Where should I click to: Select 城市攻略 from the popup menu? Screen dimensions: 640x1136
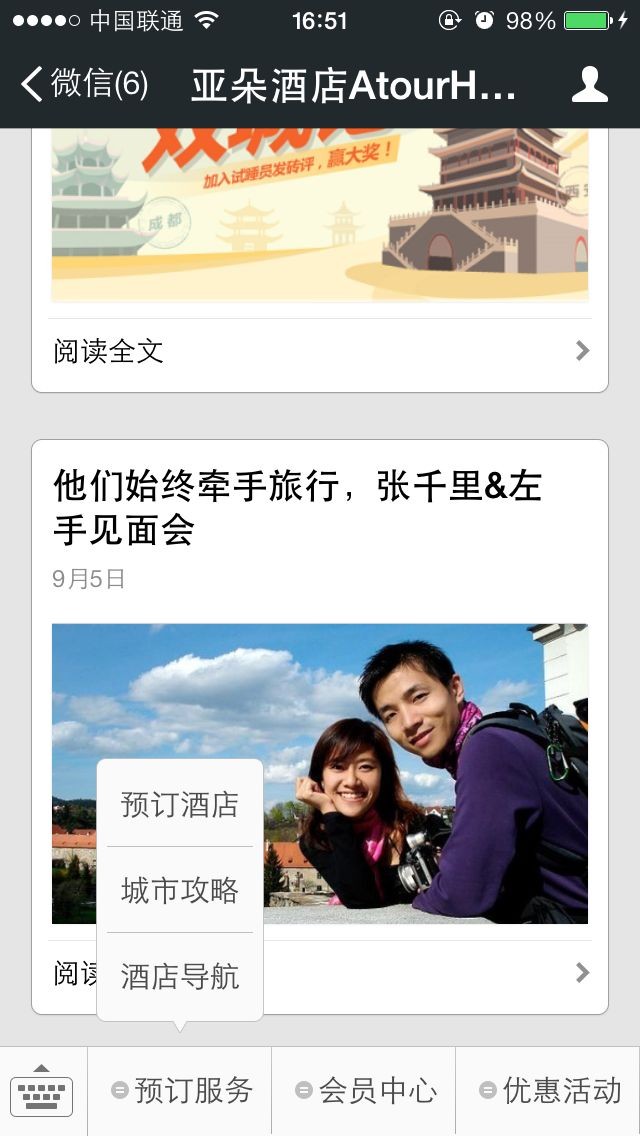click(180, 890)
